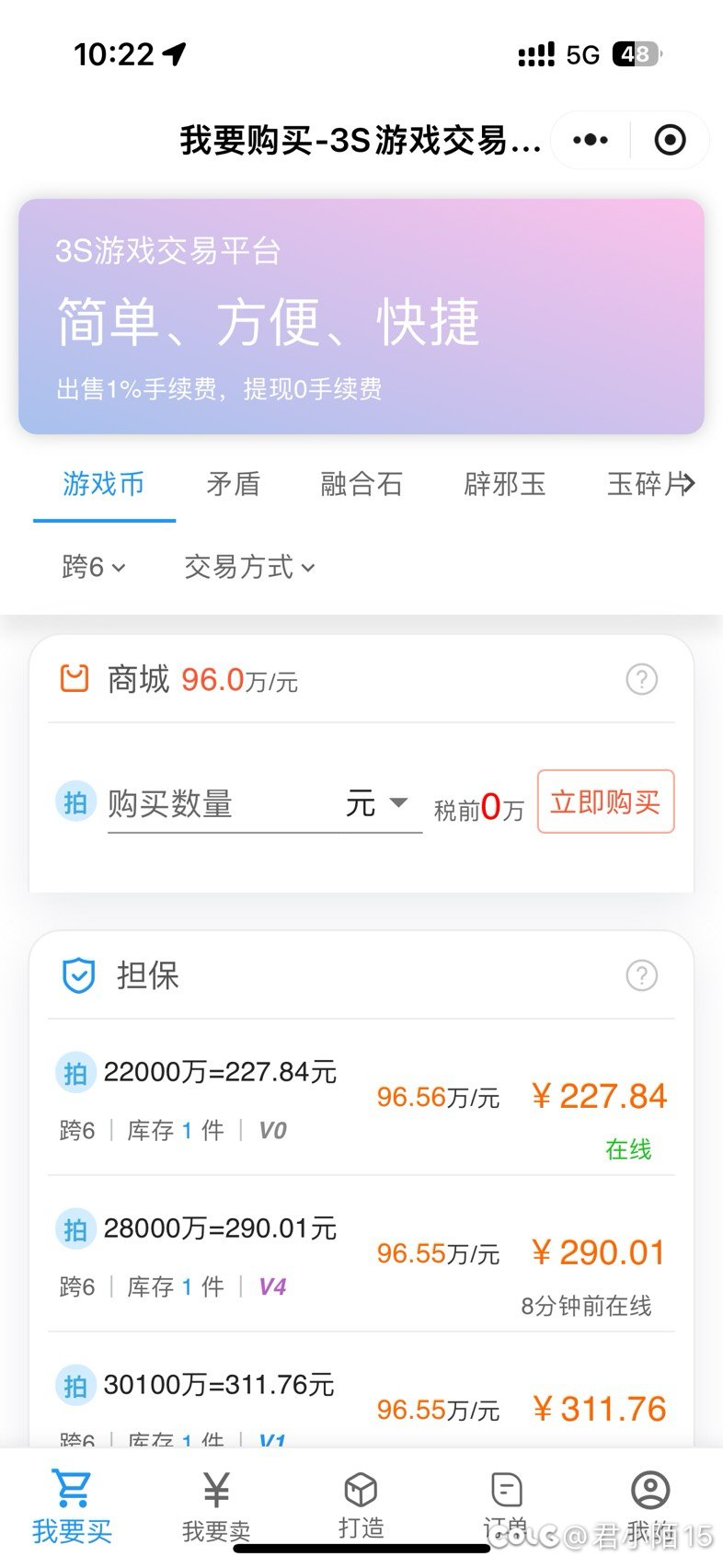Open the help icon beside 担保

pyautogui.click(x=641, y=975)
